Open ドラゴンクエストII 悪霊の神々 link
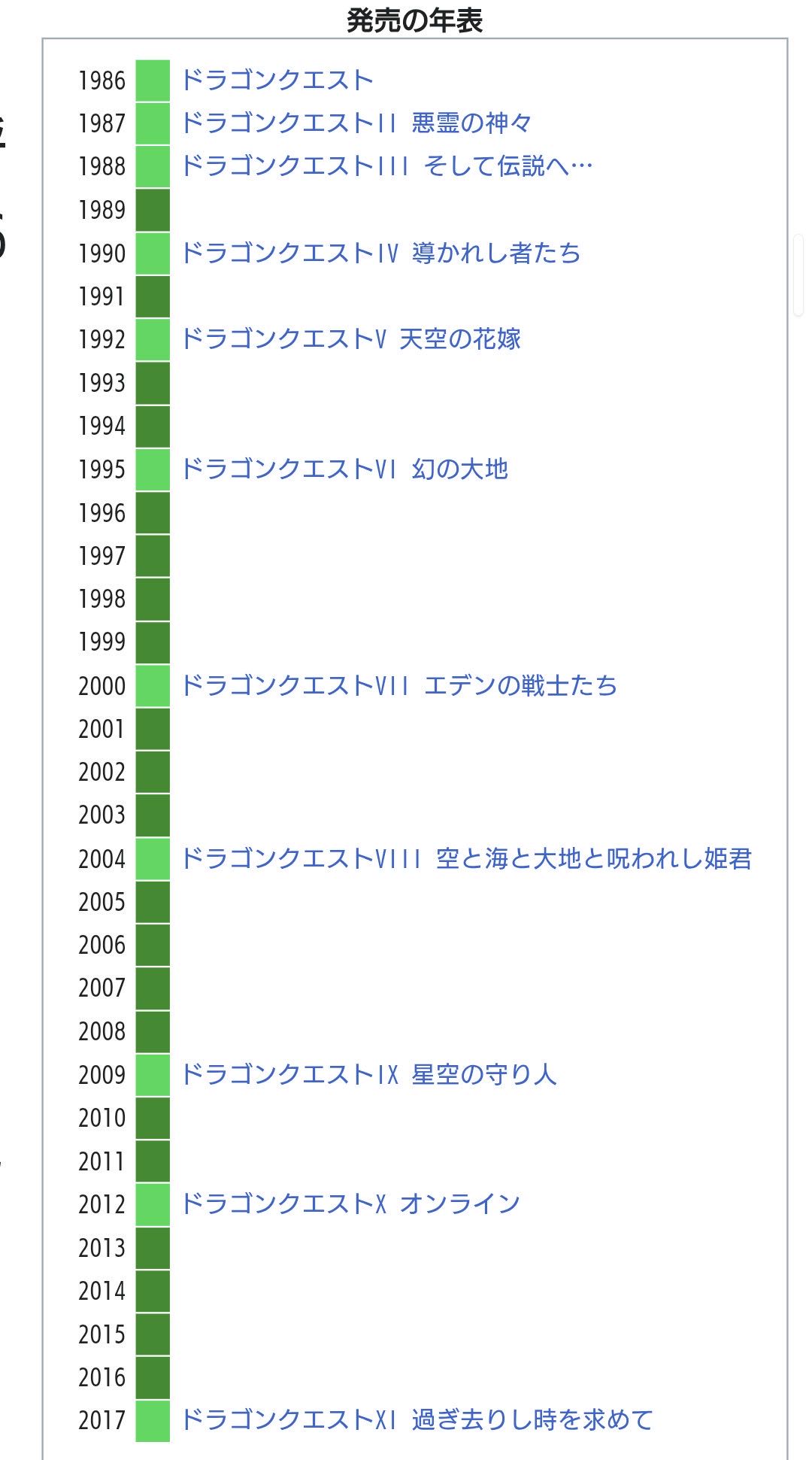This screenshot has height=1460, width=812. (x=356, y=123)
